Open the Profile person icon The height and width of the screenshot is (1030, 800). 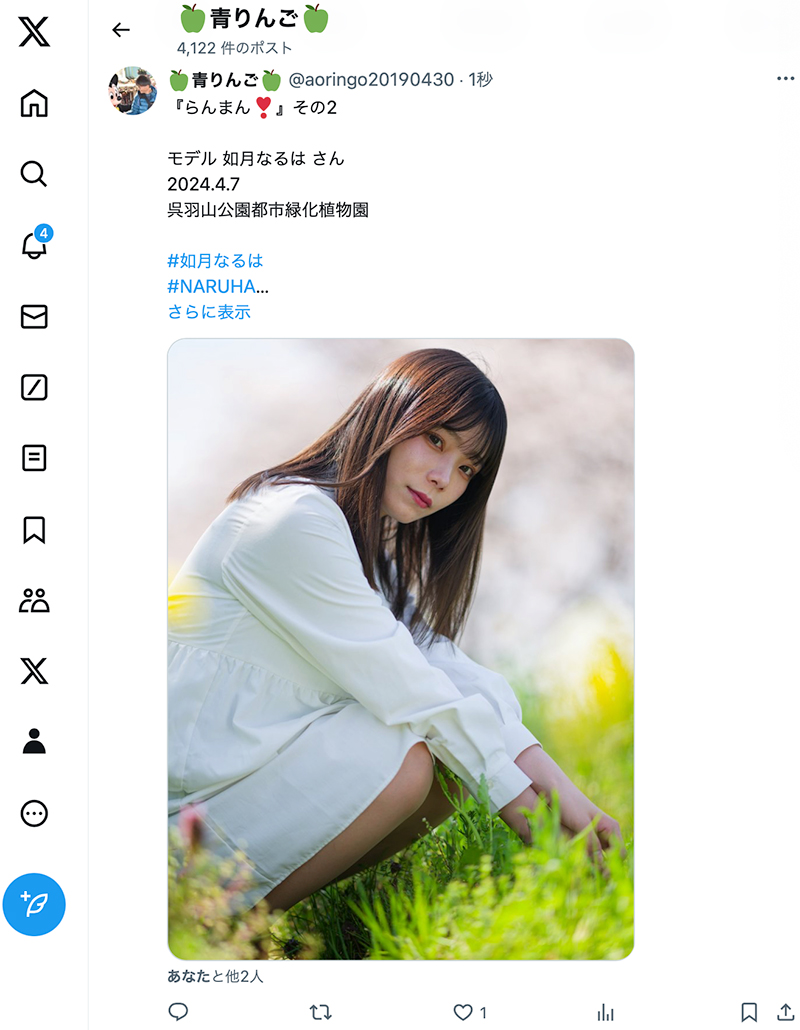[x=34, y=741]
